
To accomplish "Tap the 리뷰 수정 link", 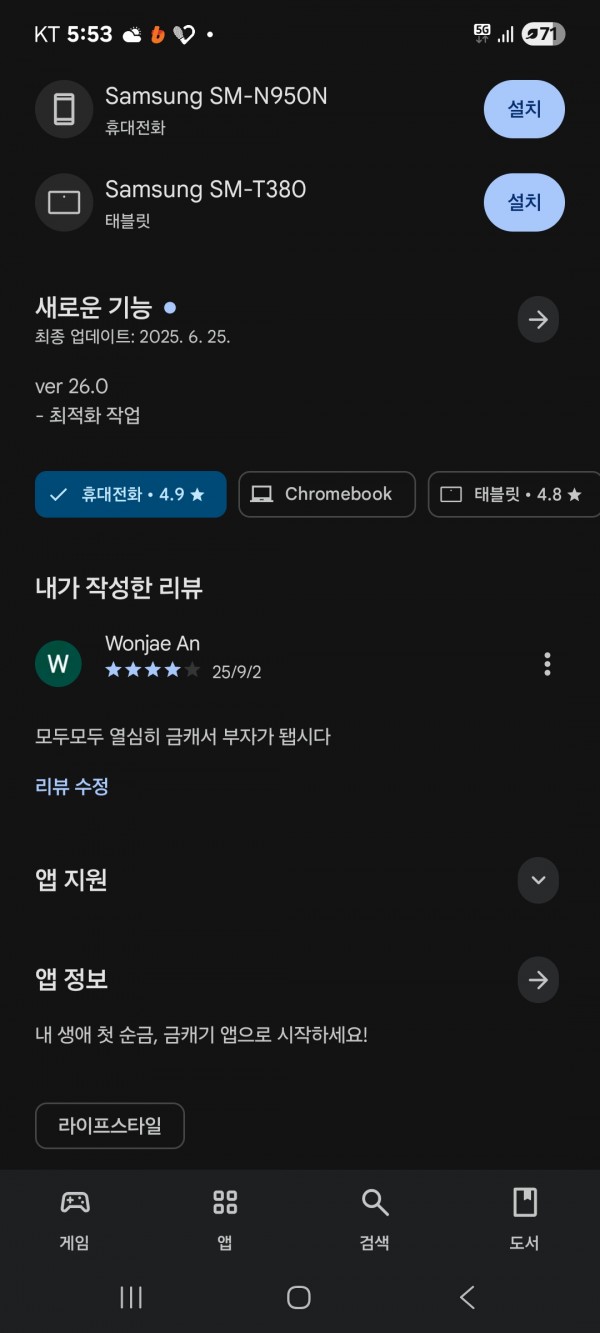I will [72, 786].
